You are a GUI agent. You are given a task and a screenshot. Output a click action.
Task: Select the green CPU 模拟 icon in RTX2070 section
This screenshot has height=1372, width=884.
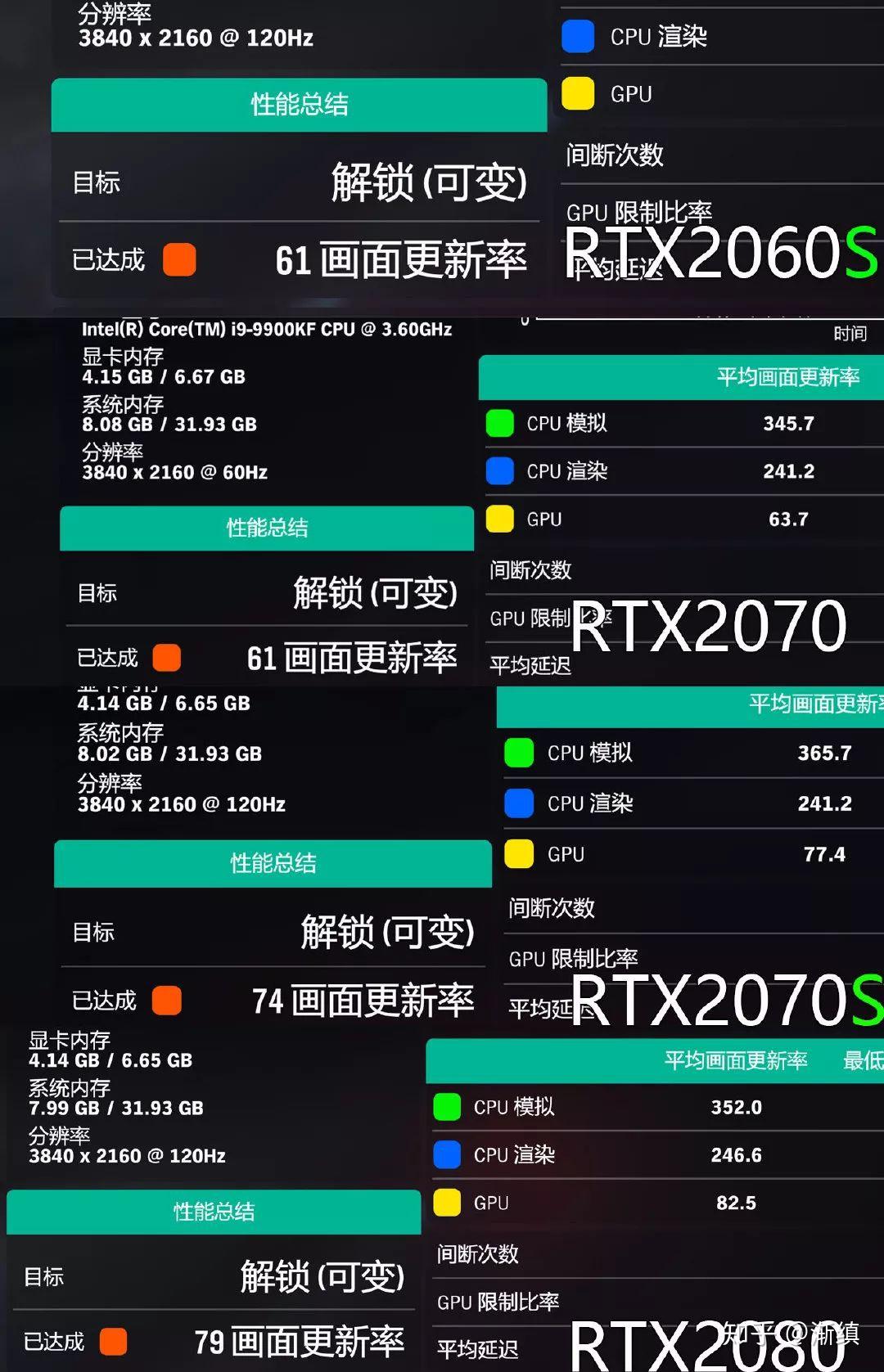point(499,423)
